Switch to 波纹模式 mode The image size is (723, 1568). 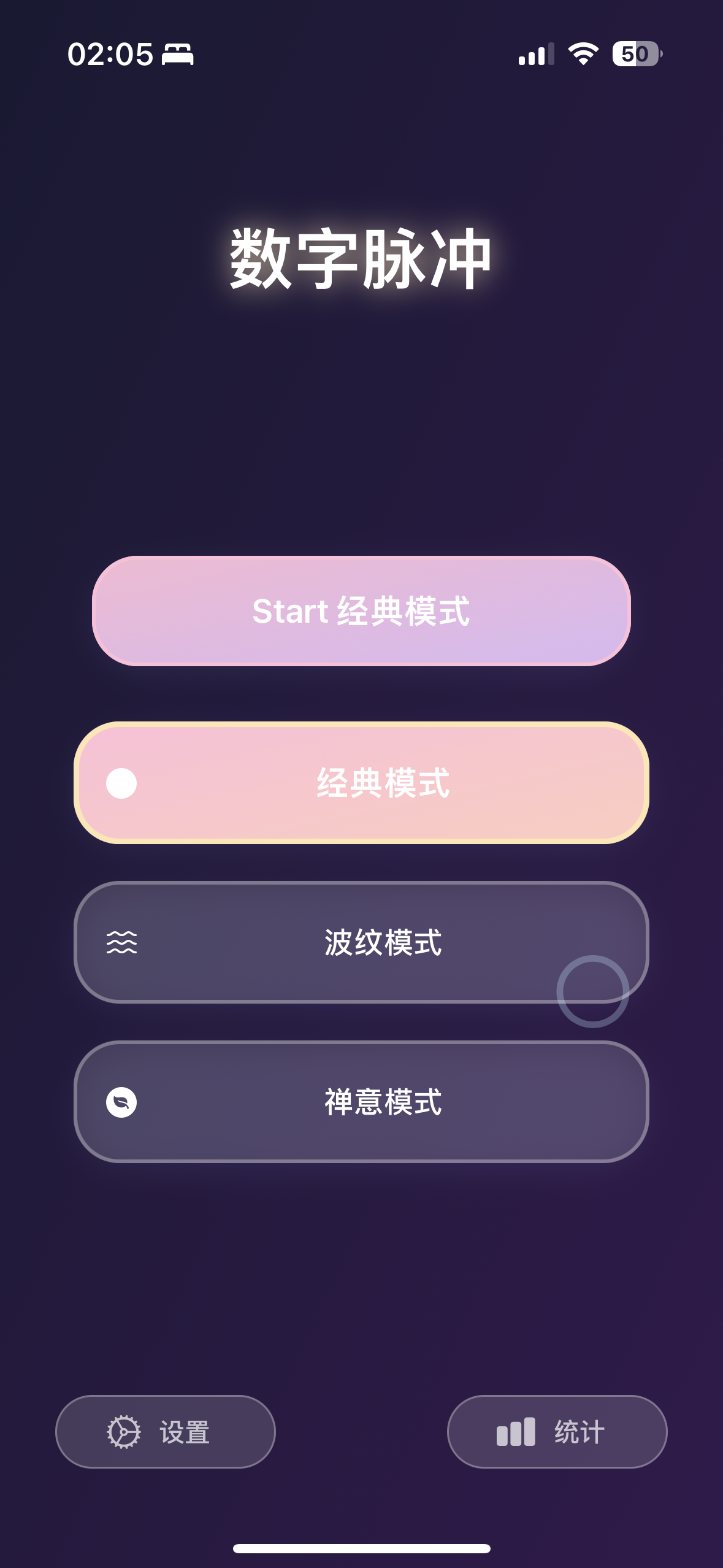pos(361,944)
